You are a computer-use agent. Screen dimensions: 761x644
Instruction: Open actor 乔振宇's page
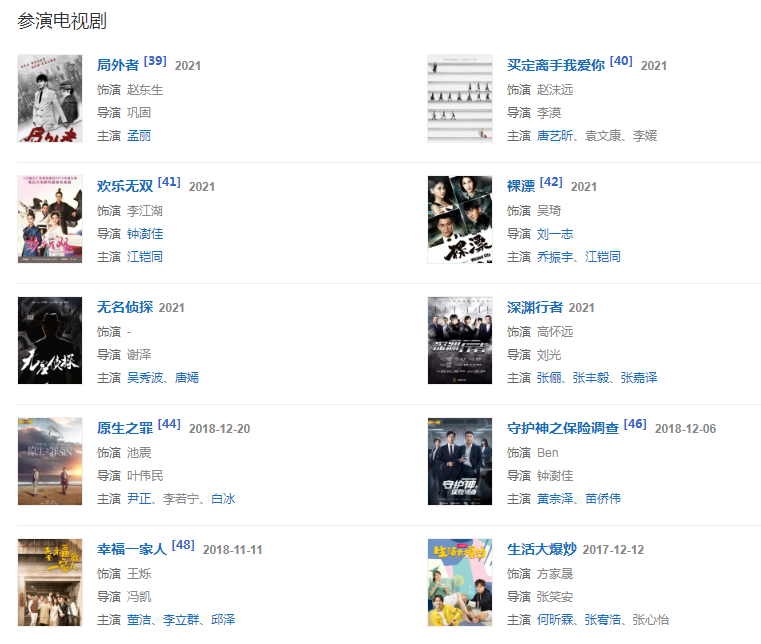tap(555, 256)
